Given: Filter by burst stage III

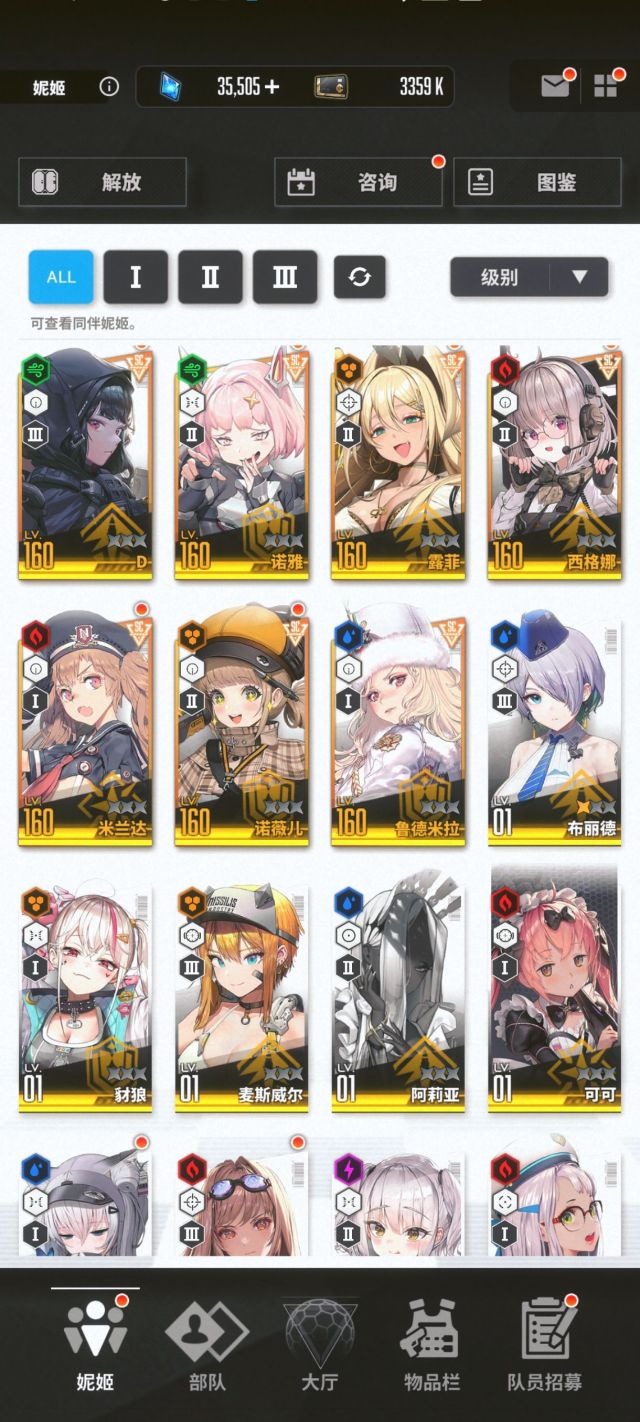Looking at the screenshot, I should [285, 277].
